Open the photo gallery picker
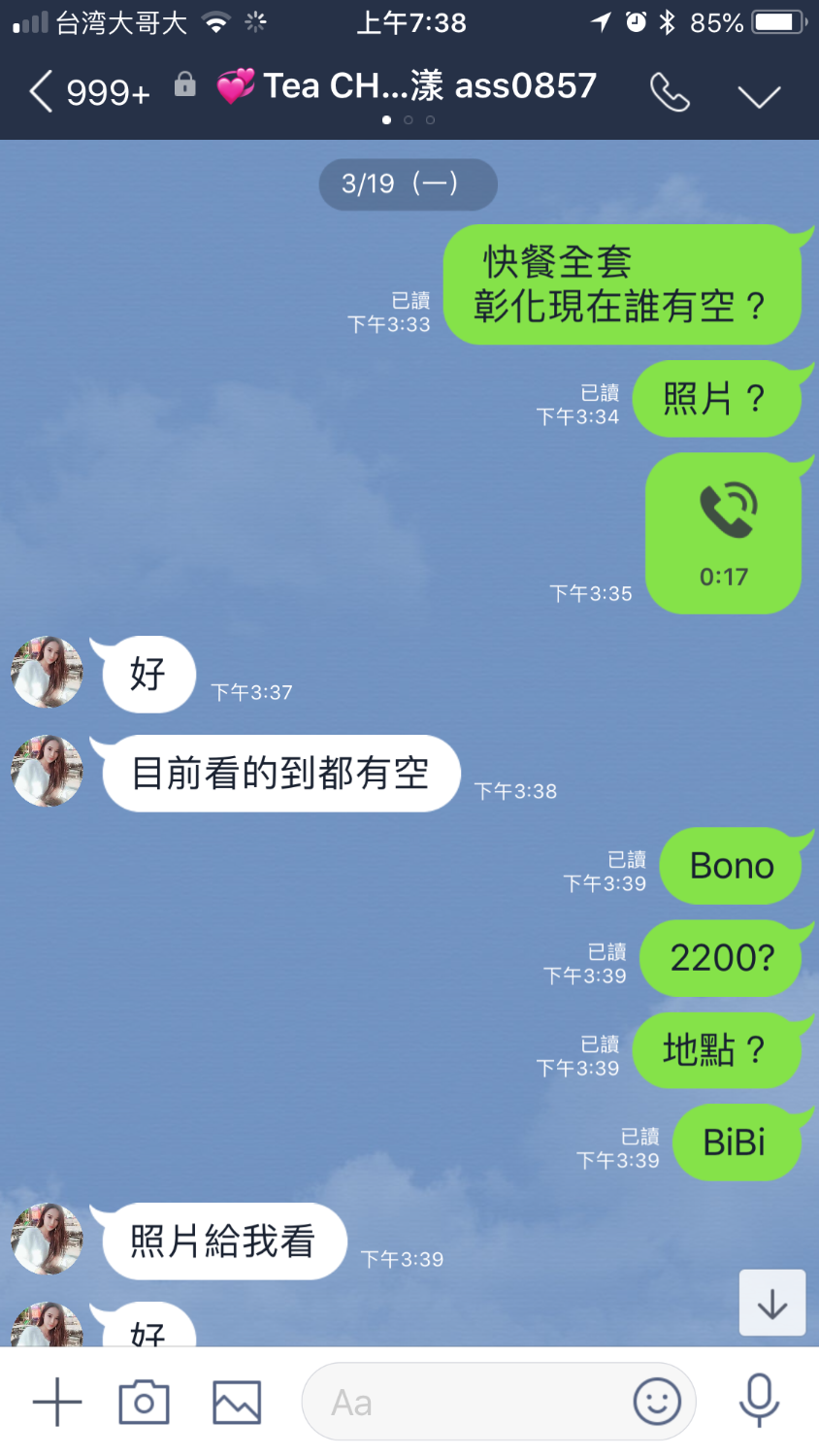This screenshot has width=819, height=1456. (x=237, y=1403)
